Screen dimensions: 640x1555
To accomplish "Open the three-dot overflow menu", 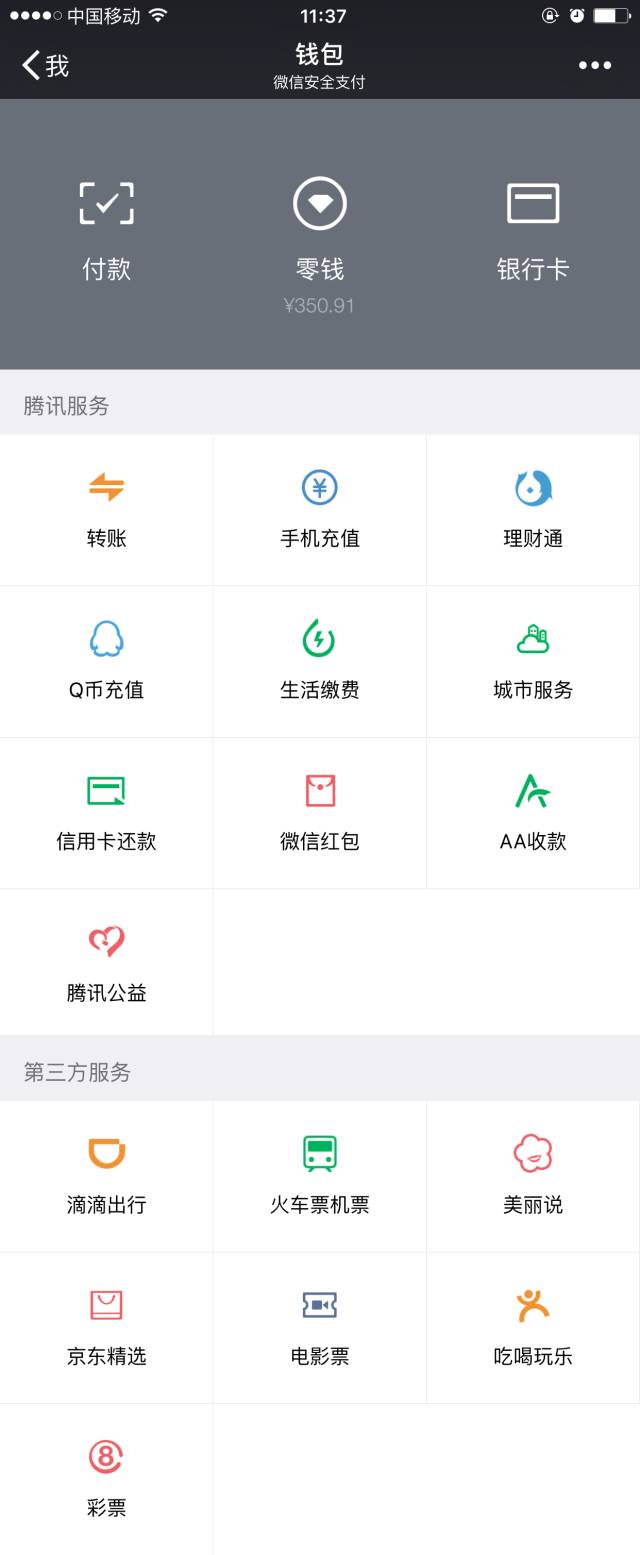I will [594, 66].
